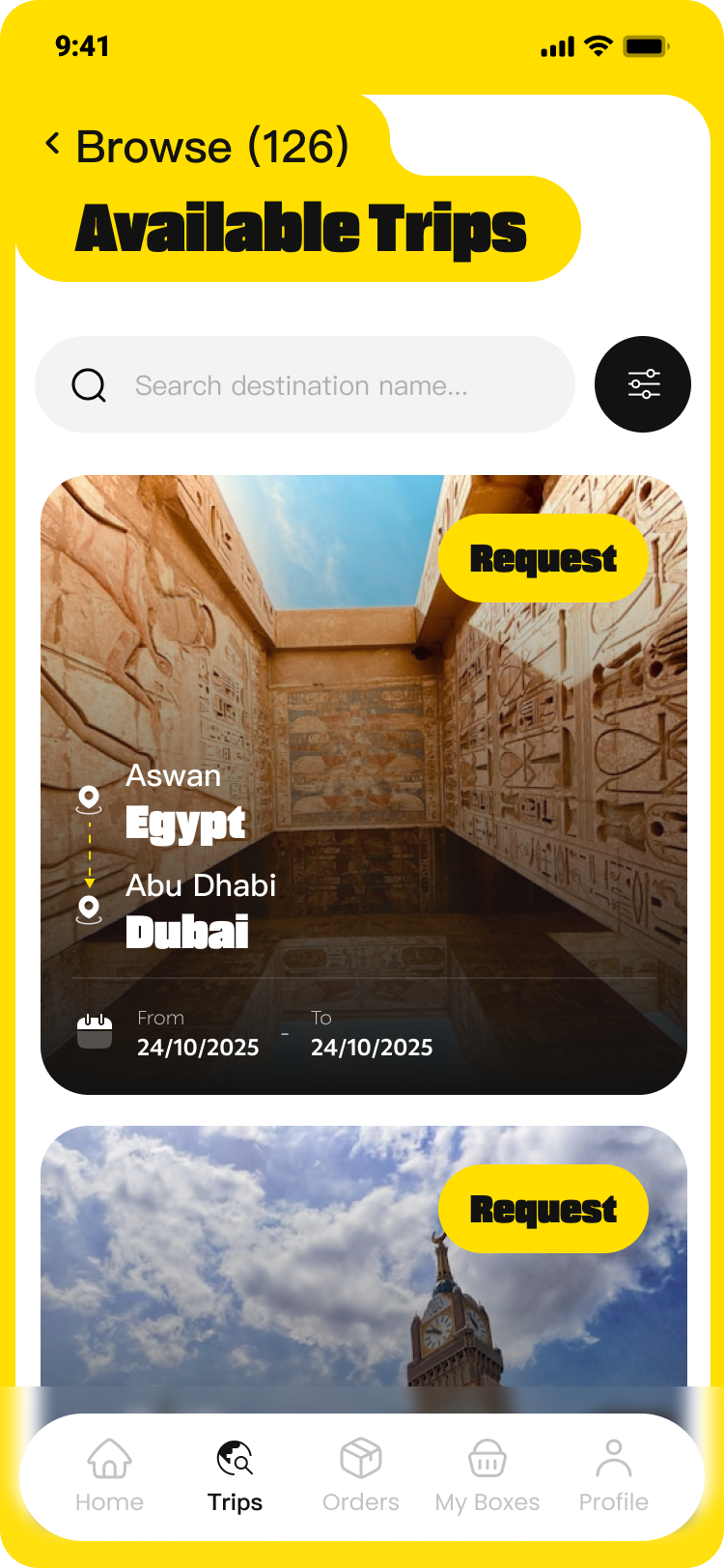Tap the back chevron next to Browse
Image resolution: width=724 pixels, height=1568 pixels.
pos(52,145)
